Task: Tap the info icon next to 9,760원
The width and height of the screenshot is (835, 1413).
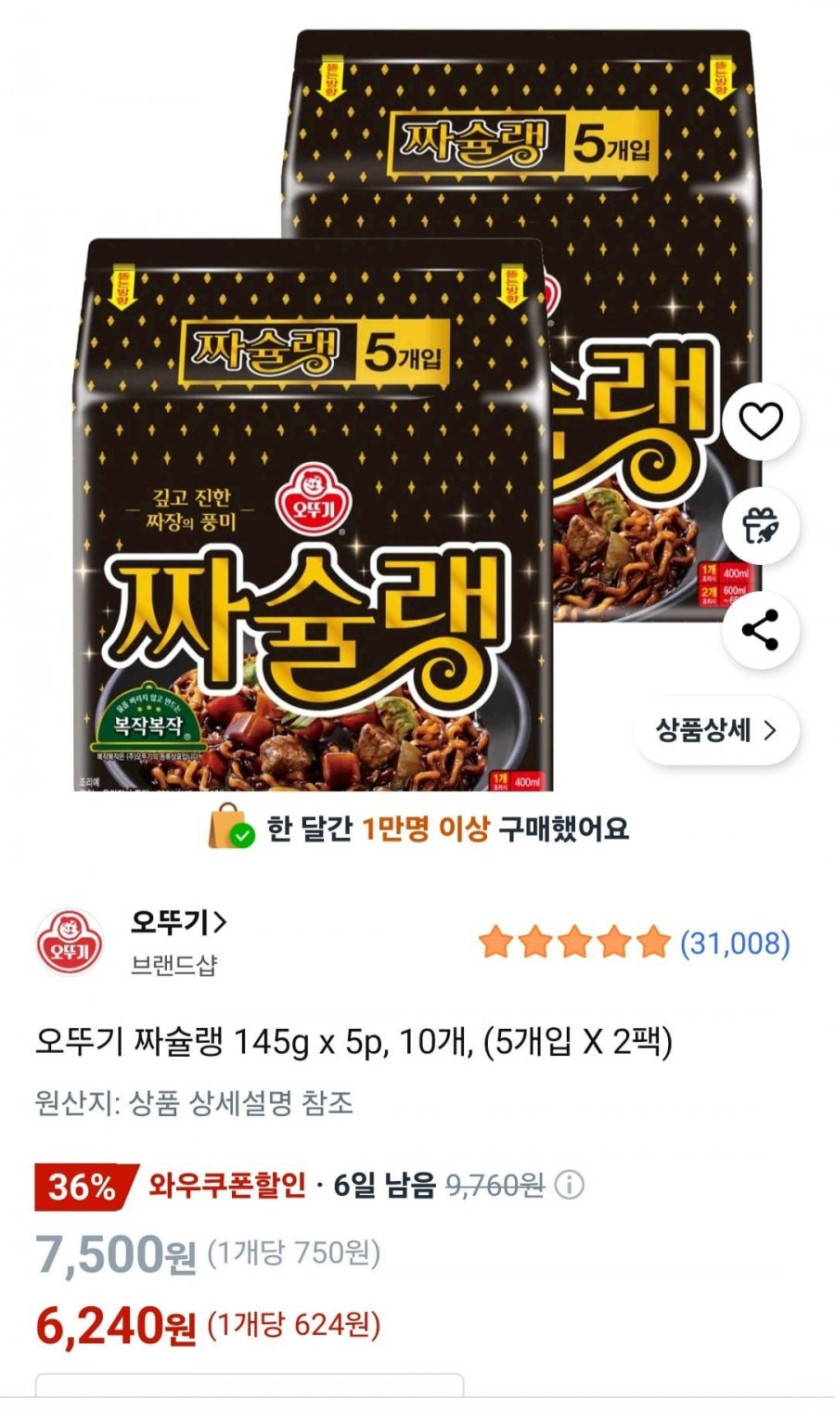Action: click(x=568, y=1186)
